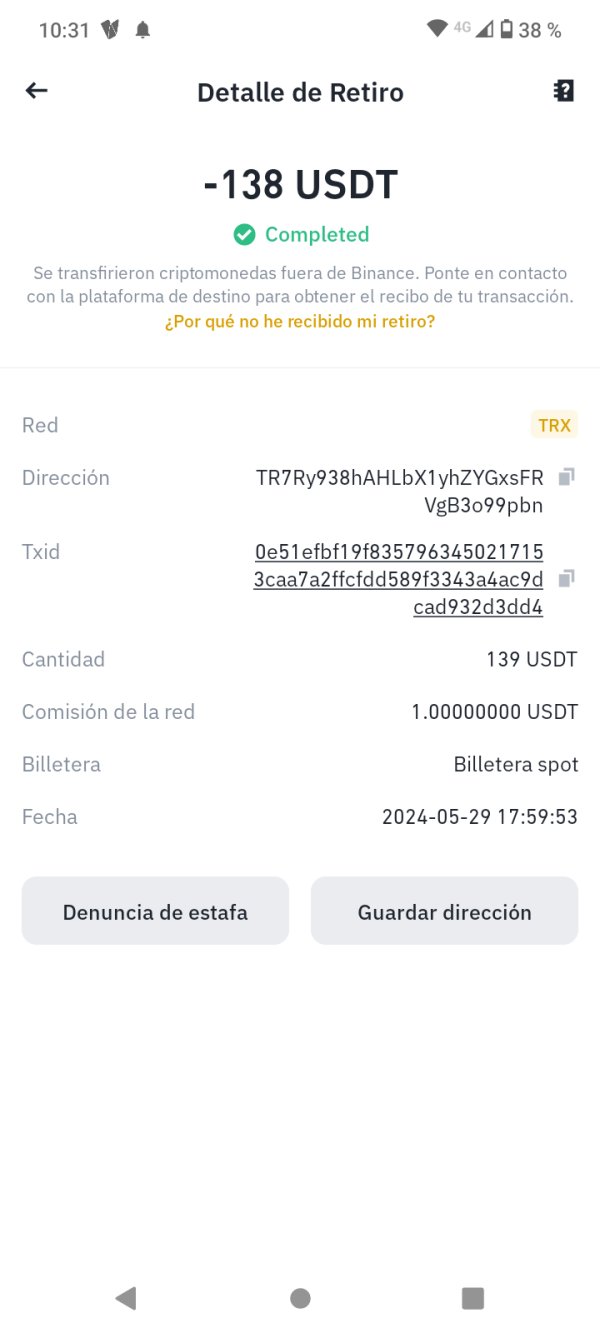Open recent apps from the navigation bar
The image size is (600, 1333).
click(472, 1298)
